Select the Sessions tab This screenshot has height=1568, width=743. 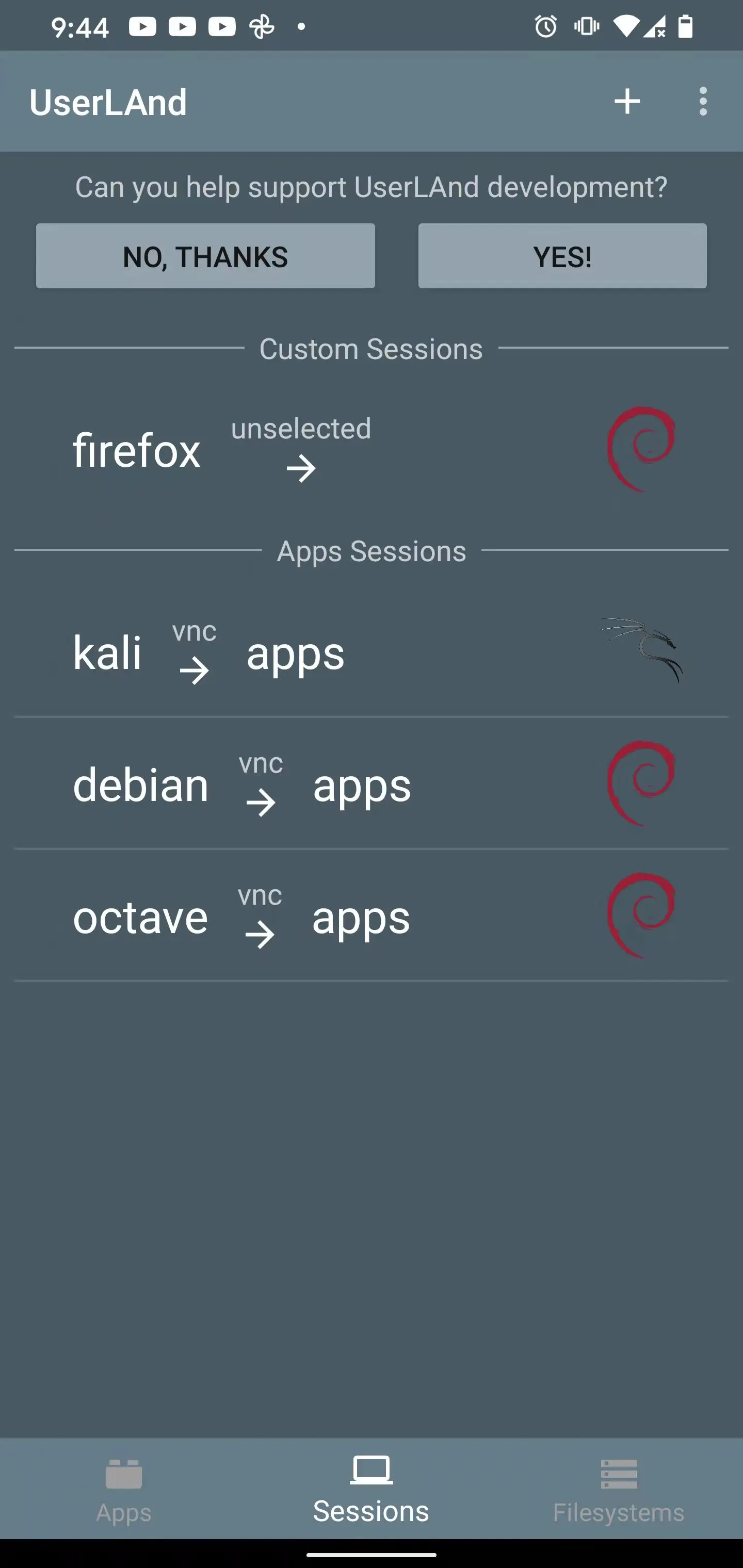tap(372, 1489)
